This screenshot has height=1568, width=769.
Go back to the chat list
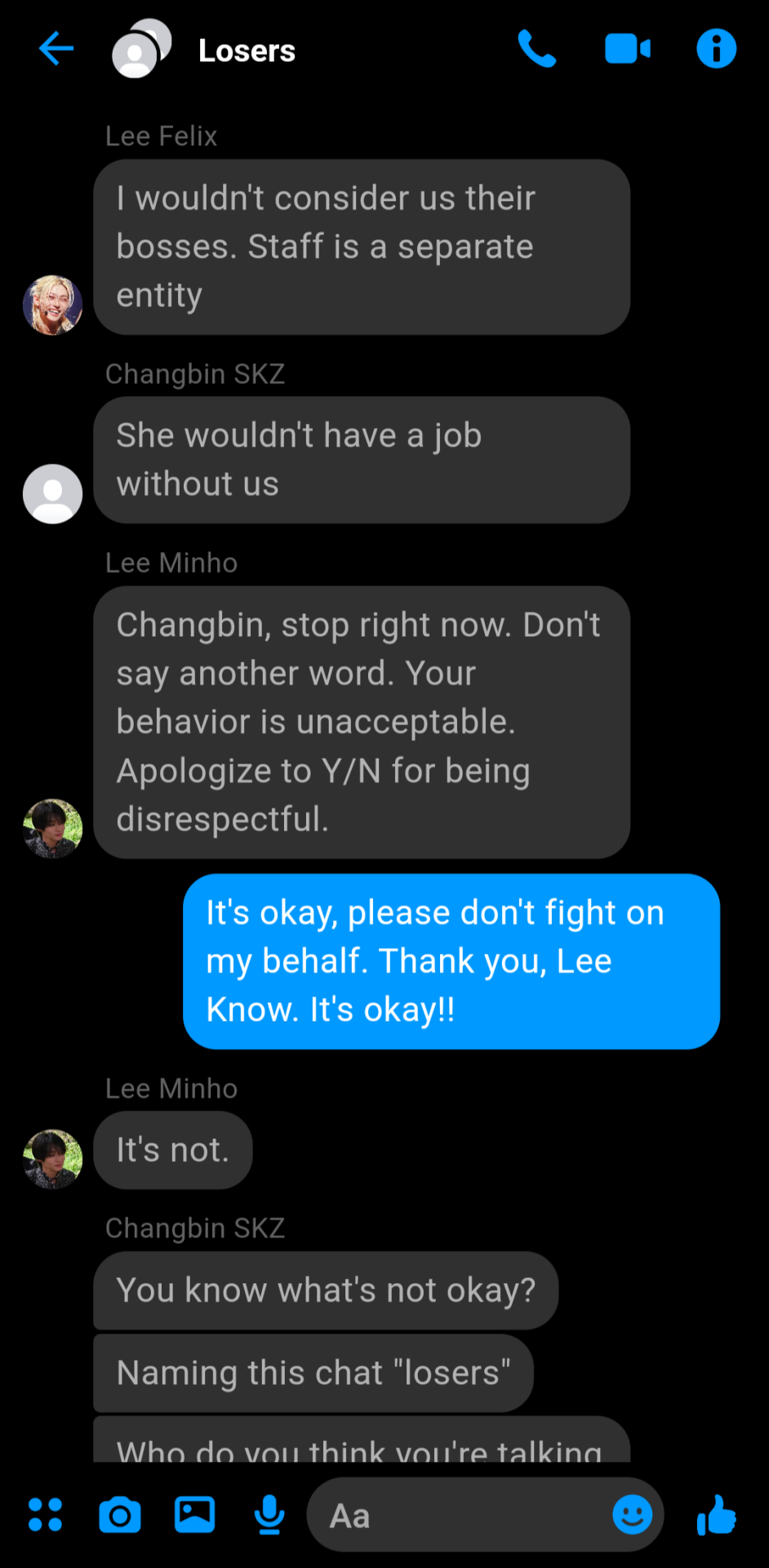pos(56,49)
